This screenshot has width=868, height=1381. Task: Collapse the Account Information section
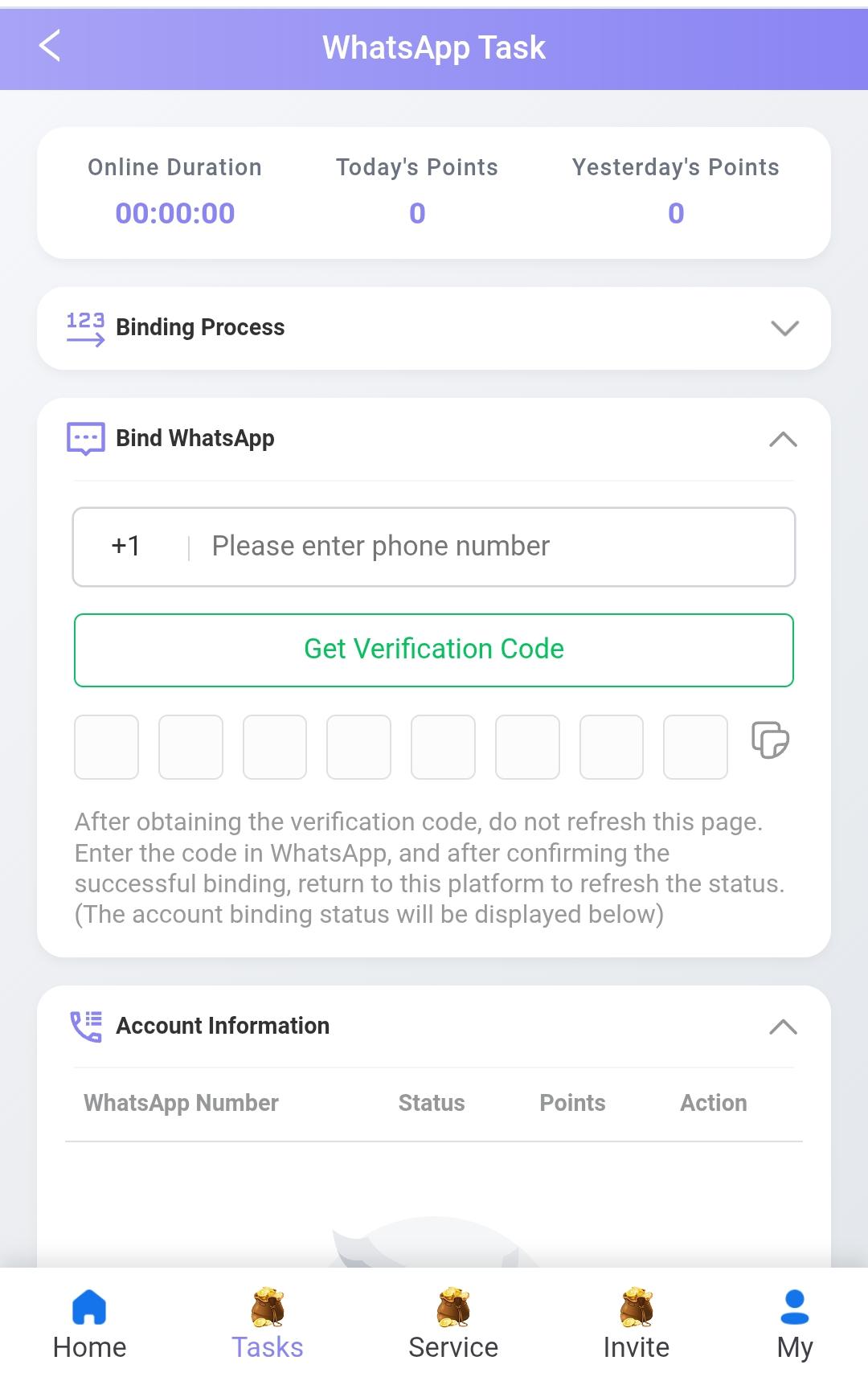[x=784, y=1027]
